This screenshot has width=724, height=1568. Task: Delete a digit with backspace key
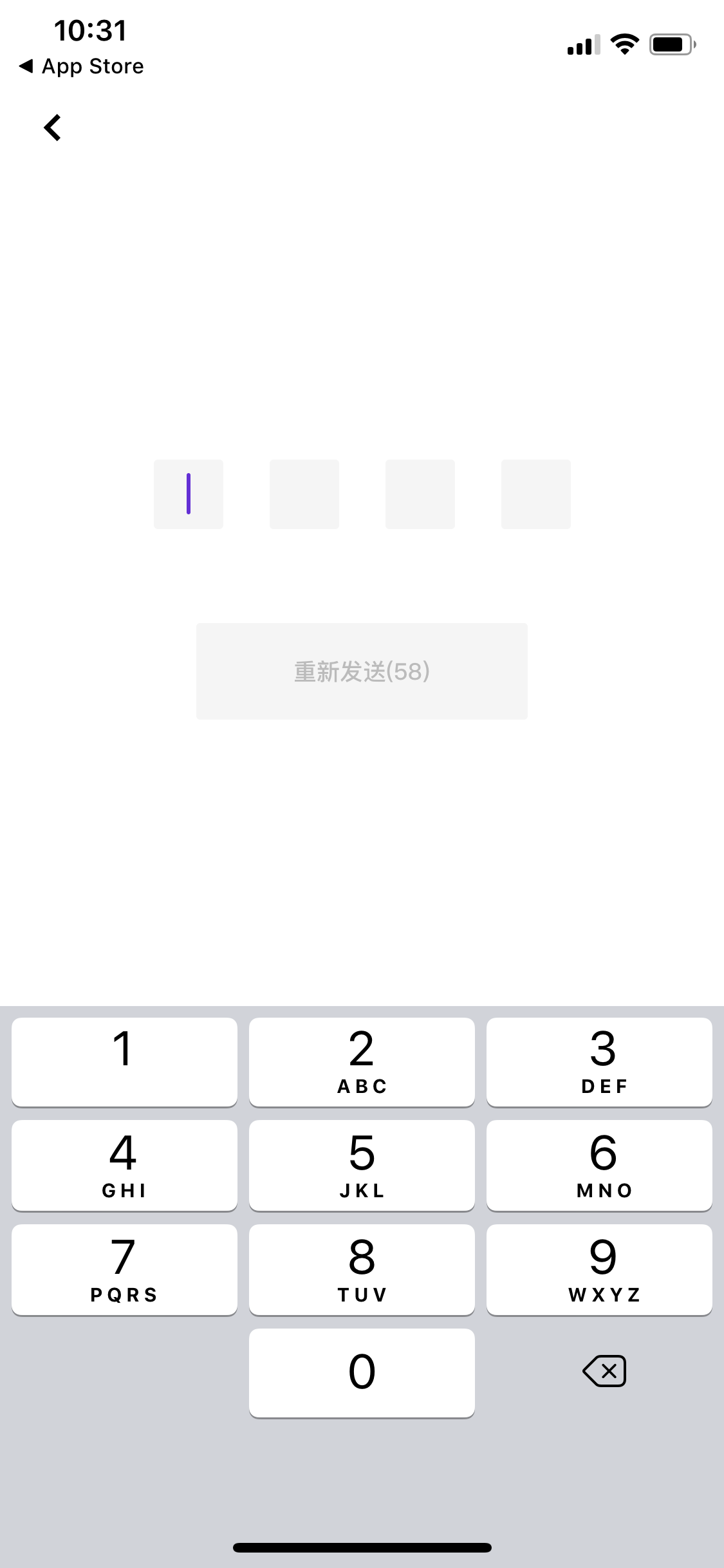[x=604, y=1371]
